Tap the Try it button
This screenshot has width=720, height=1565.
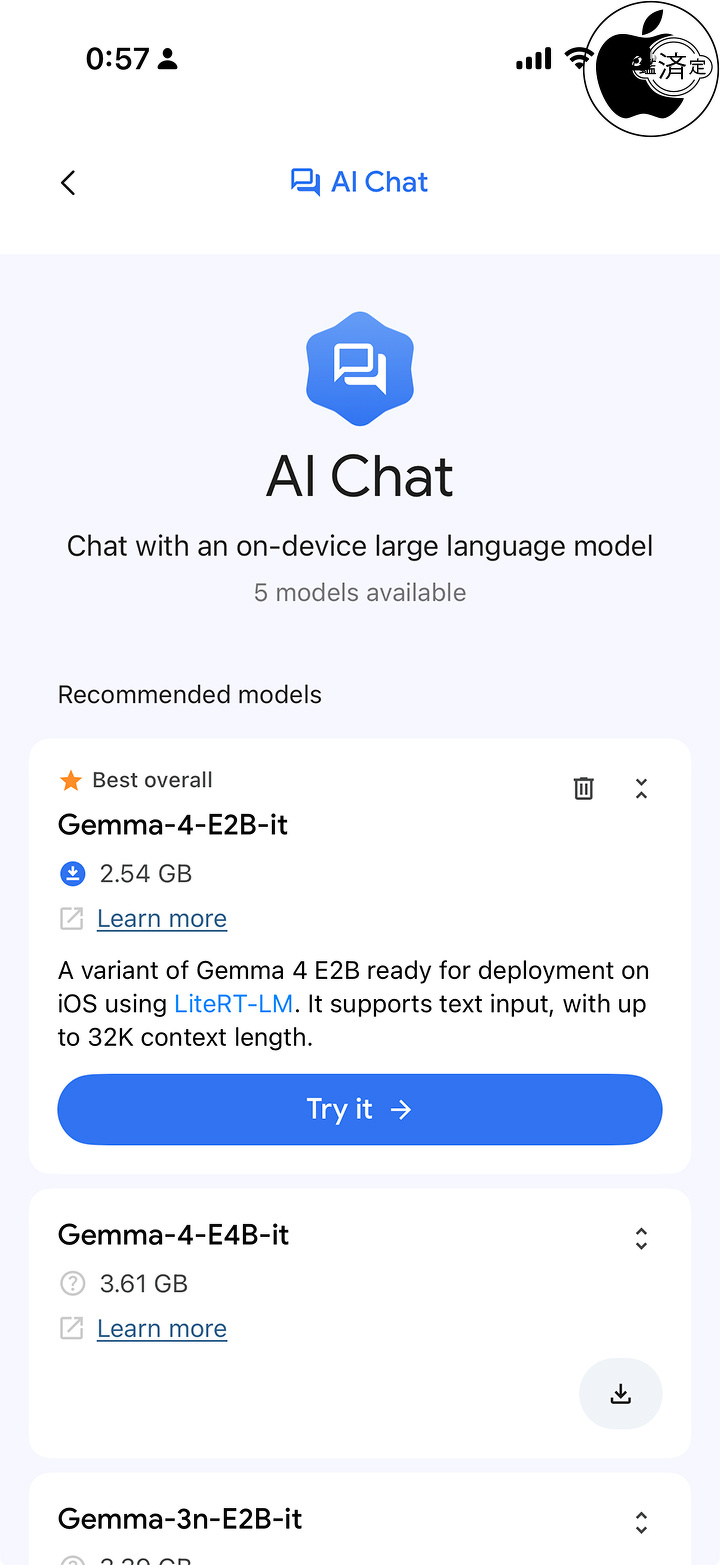(360, 1109)
